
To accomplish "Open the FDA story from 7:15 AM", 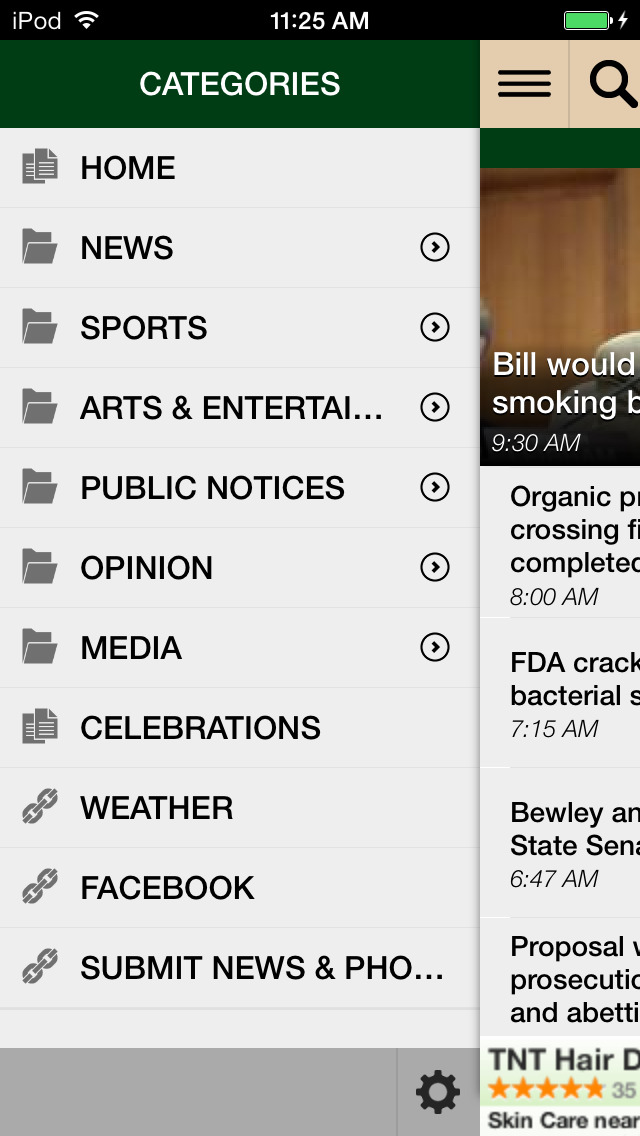I will click(560, 693).
